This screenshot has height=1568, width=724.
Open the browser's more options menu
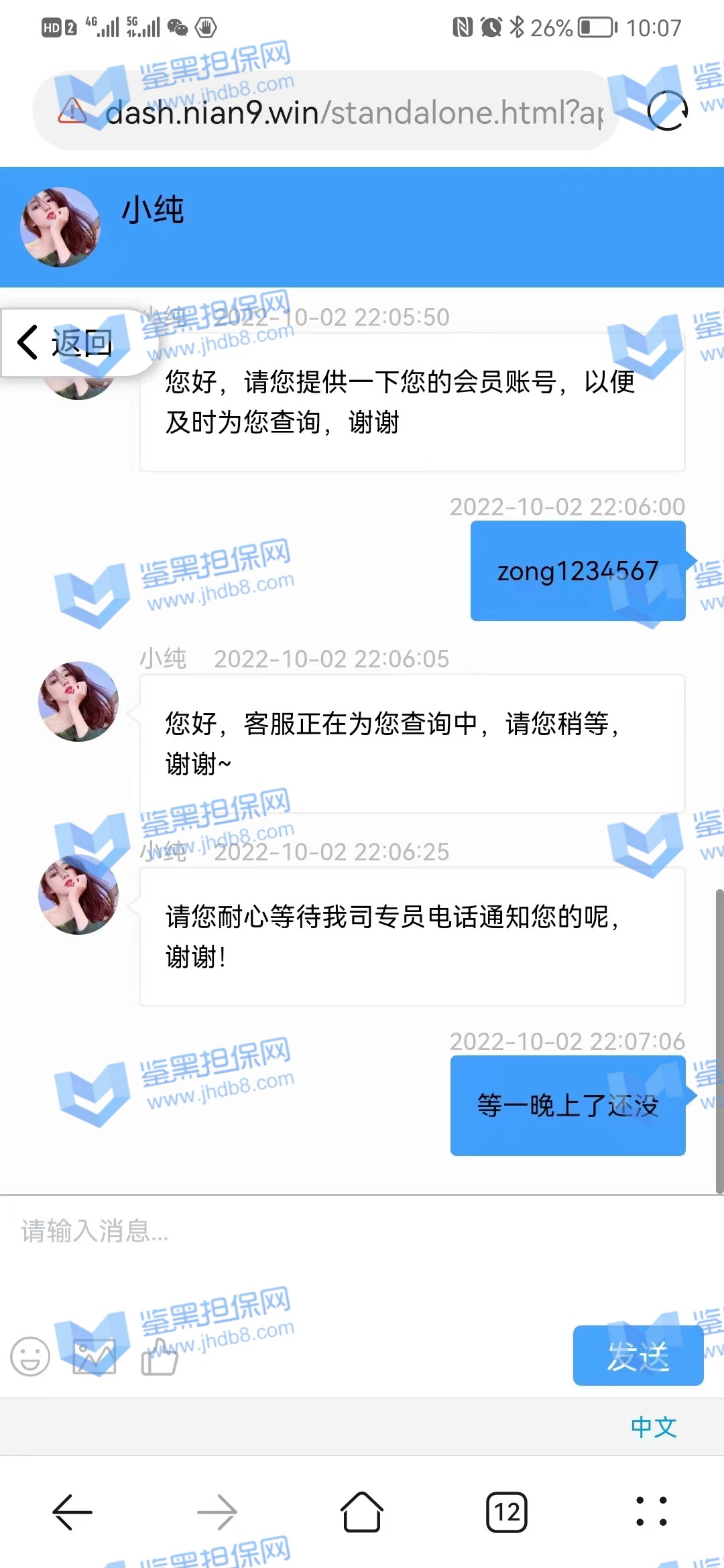[651, 1512]
